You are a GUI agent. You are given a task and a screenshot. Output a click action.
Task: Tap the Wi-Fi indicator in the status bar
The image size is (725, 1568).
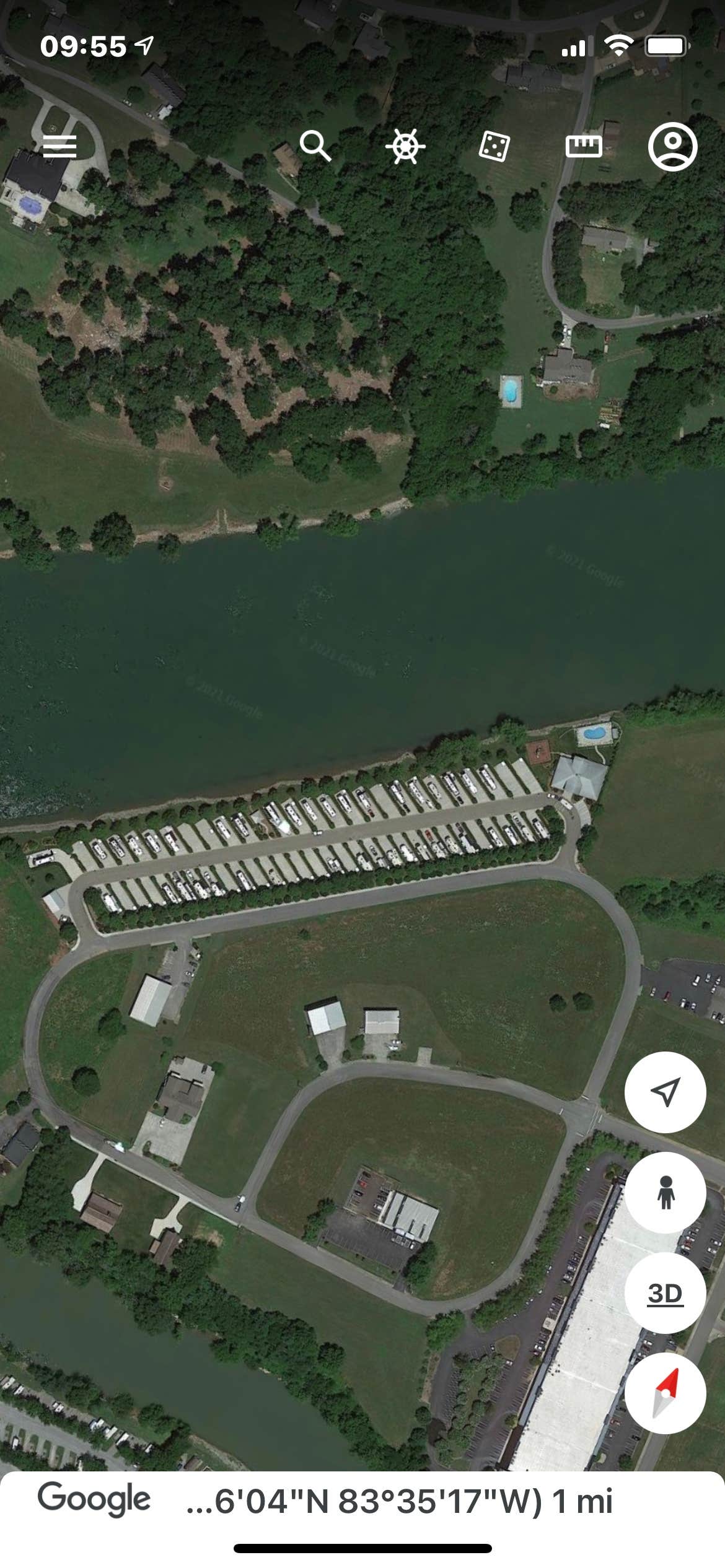[618, 44]
